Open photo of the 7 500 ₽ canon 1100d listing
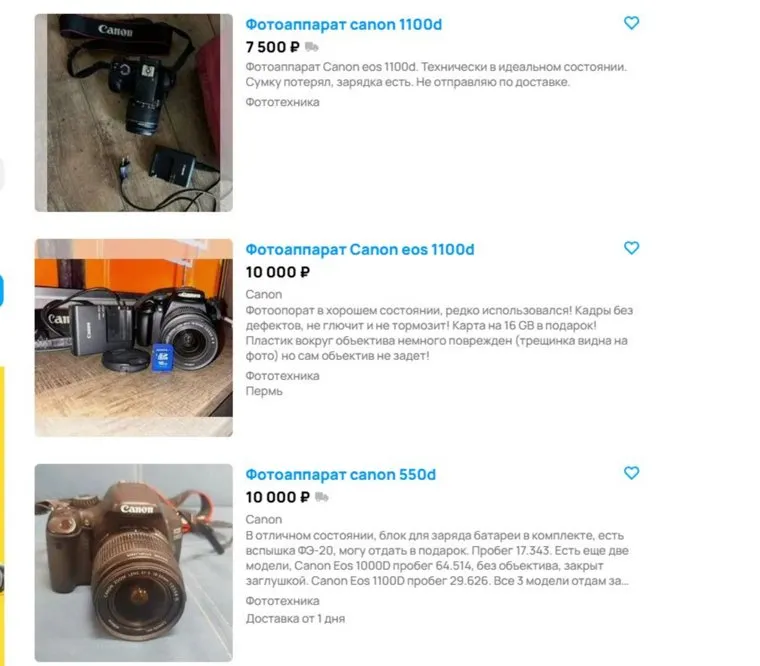 [x=134, y=112]
